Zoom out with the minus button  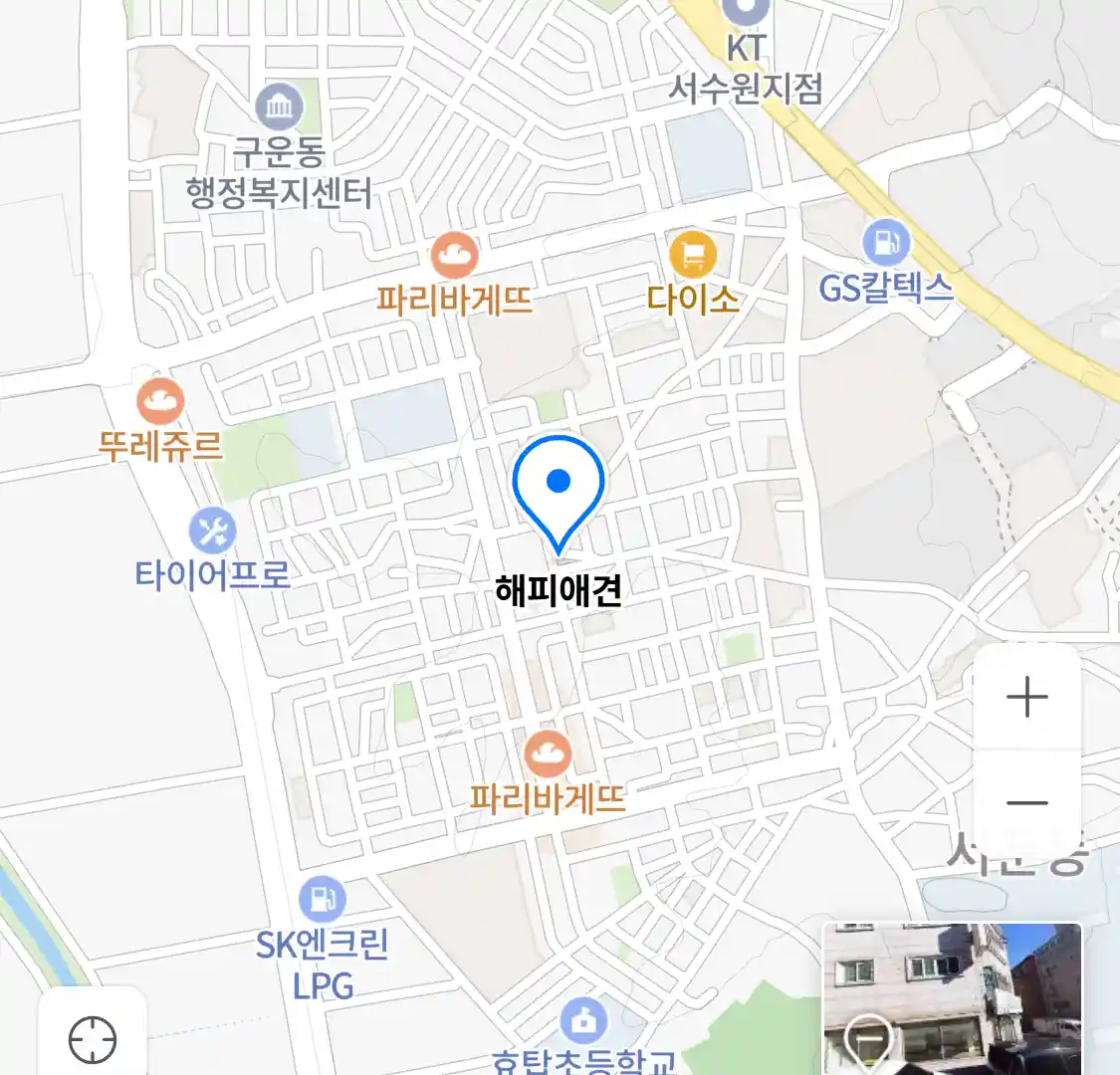(x=1026, y=802)
